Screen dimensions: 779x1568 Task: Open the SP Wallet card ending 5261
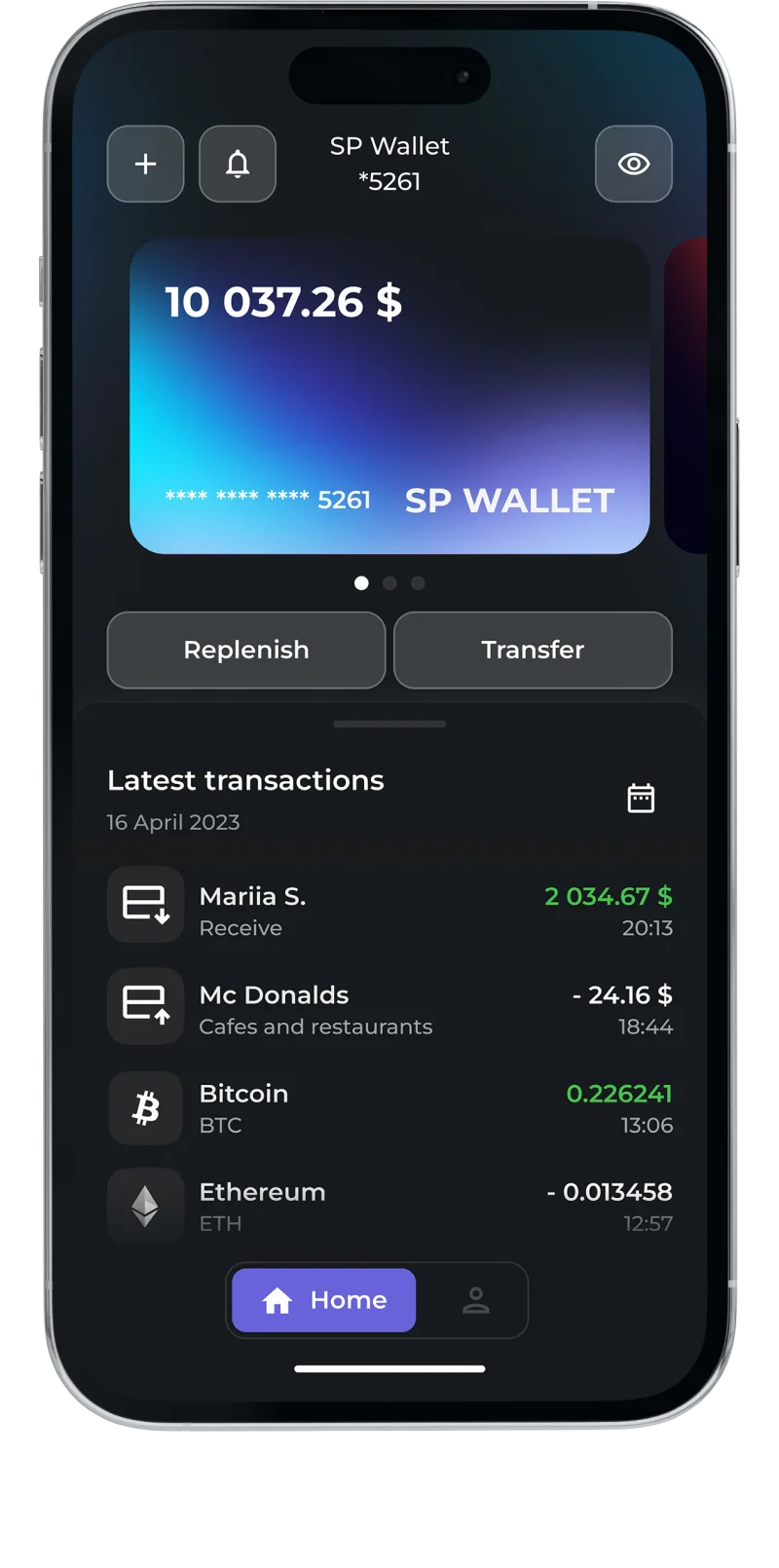click(389, 396)
